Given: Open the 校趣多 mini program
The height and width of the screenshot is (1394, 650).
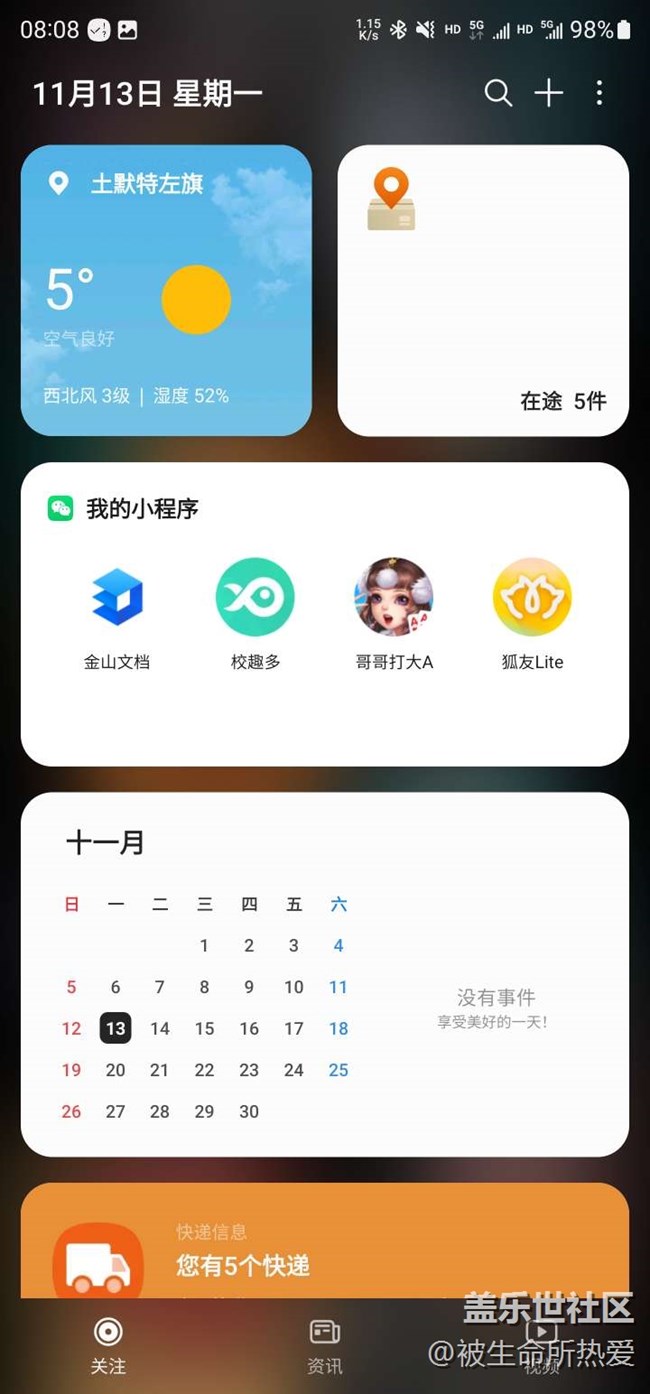Looking at the screenshot, I should pyautogui.click(x=255, y=612).
